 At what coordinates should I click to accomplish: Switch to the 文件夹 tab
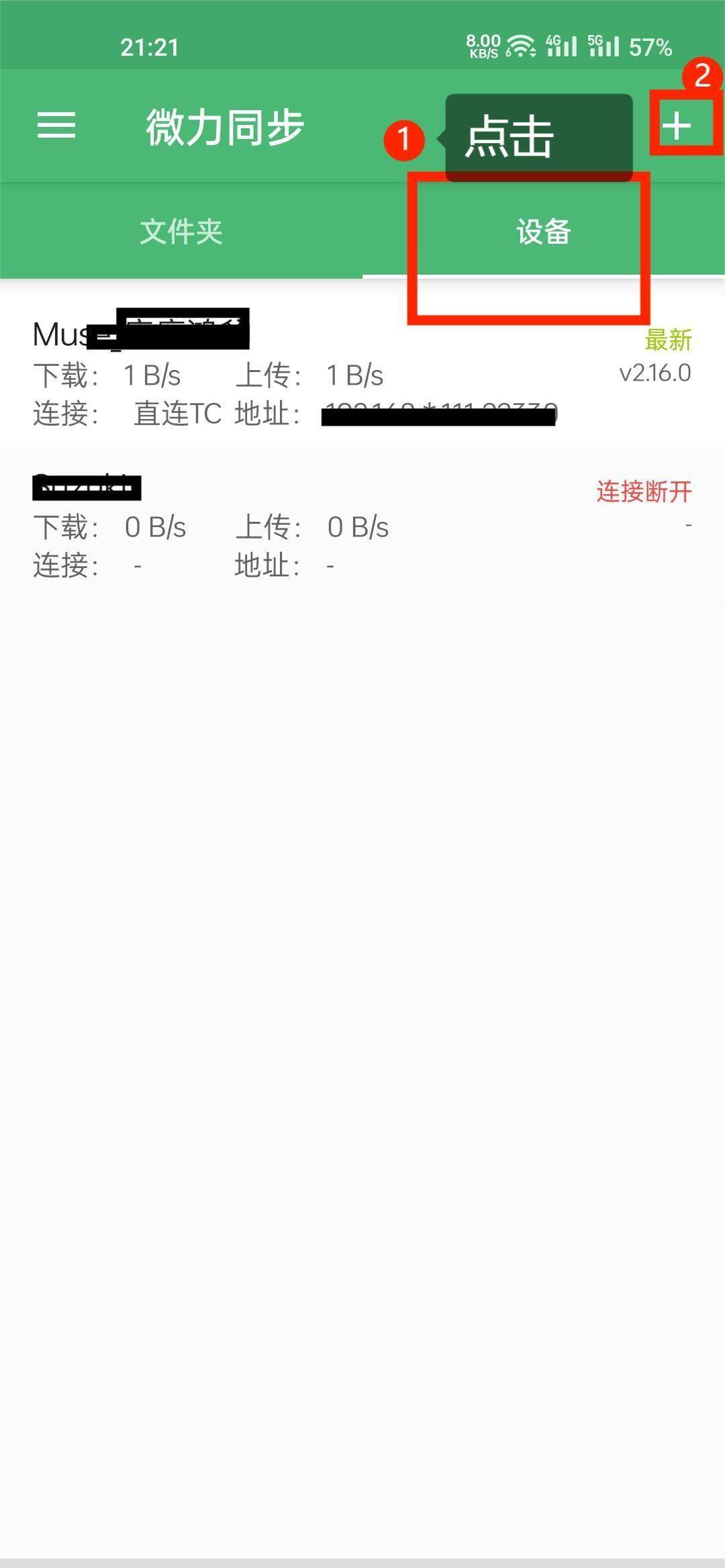(x=181, y=232)
